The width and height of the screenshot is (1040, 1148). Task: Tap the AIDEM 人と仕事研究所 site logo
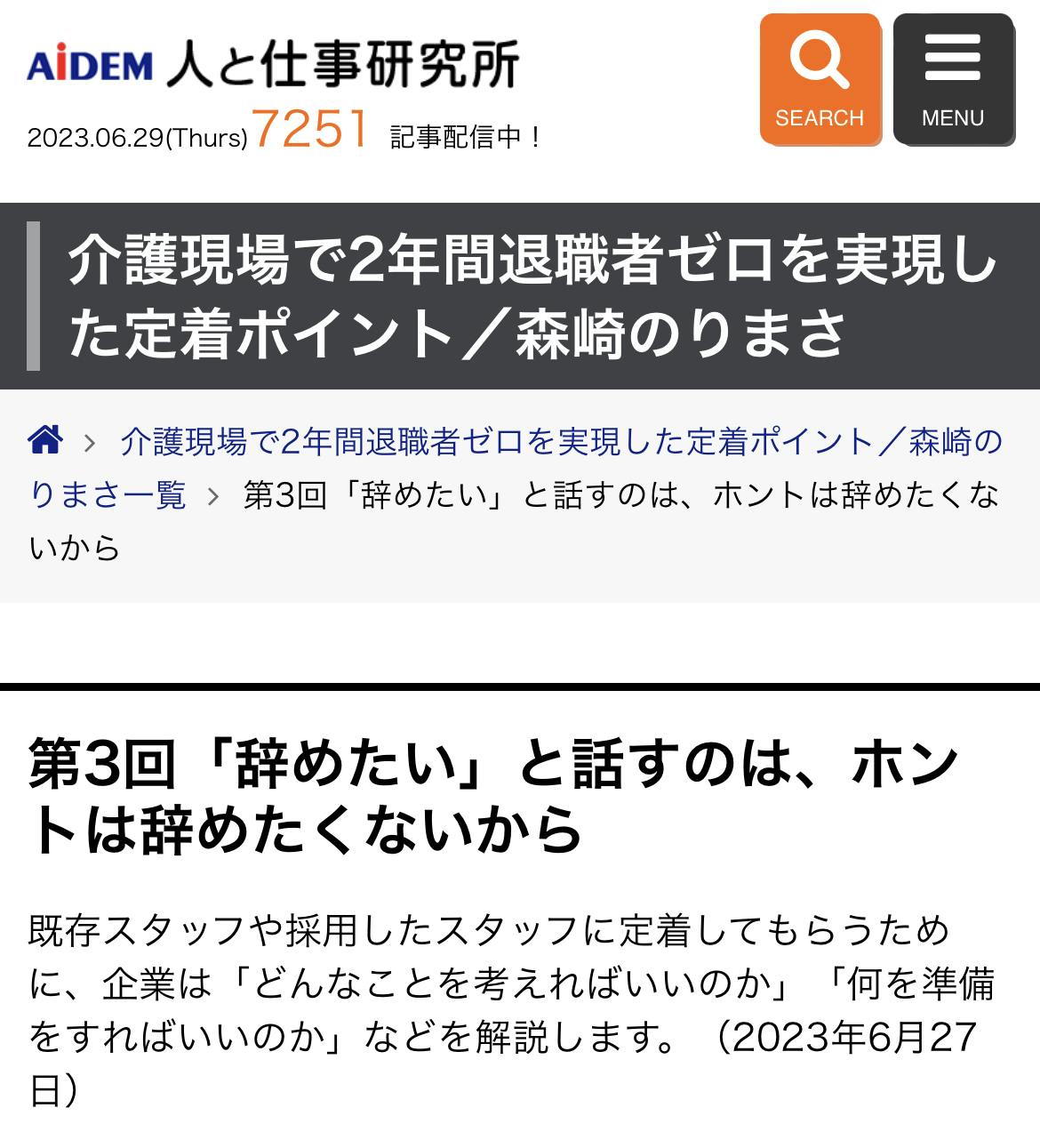pyautogui.click(x=273, y=64)
